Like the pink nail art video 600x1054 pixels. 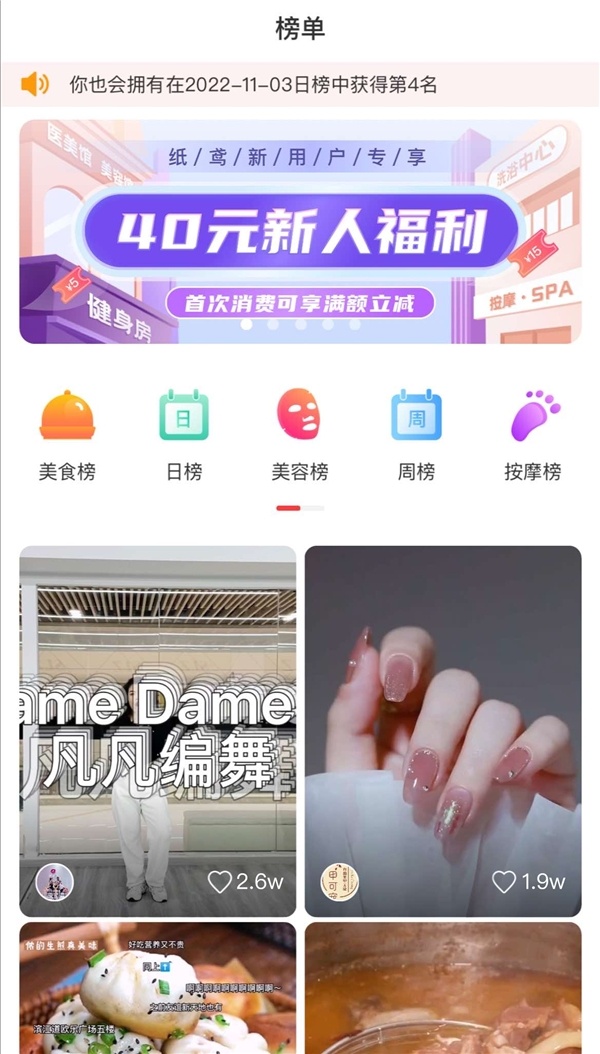(505, 882)
